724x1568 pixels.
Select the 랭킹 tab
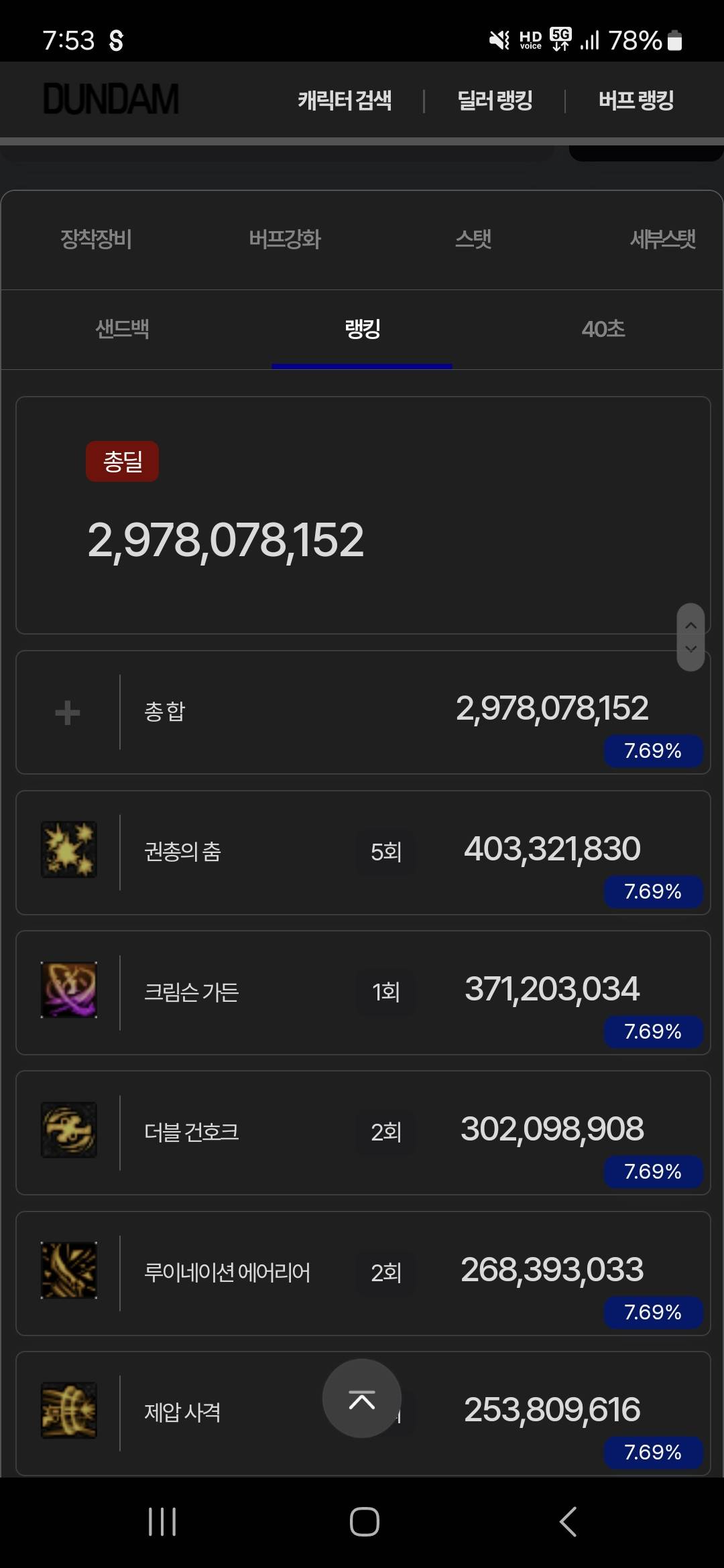tap(362, 329)
